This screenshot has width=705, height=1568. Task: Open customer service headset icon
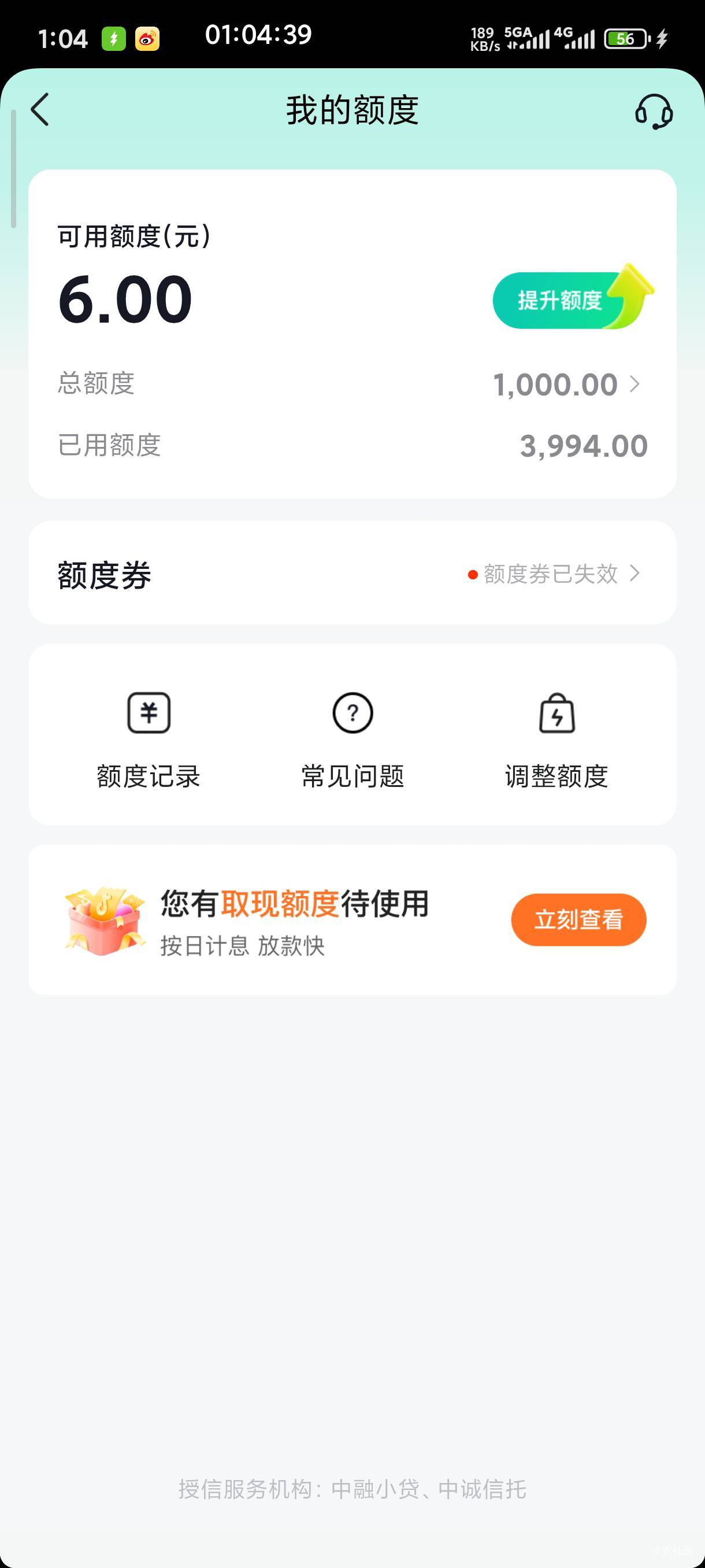654,112
